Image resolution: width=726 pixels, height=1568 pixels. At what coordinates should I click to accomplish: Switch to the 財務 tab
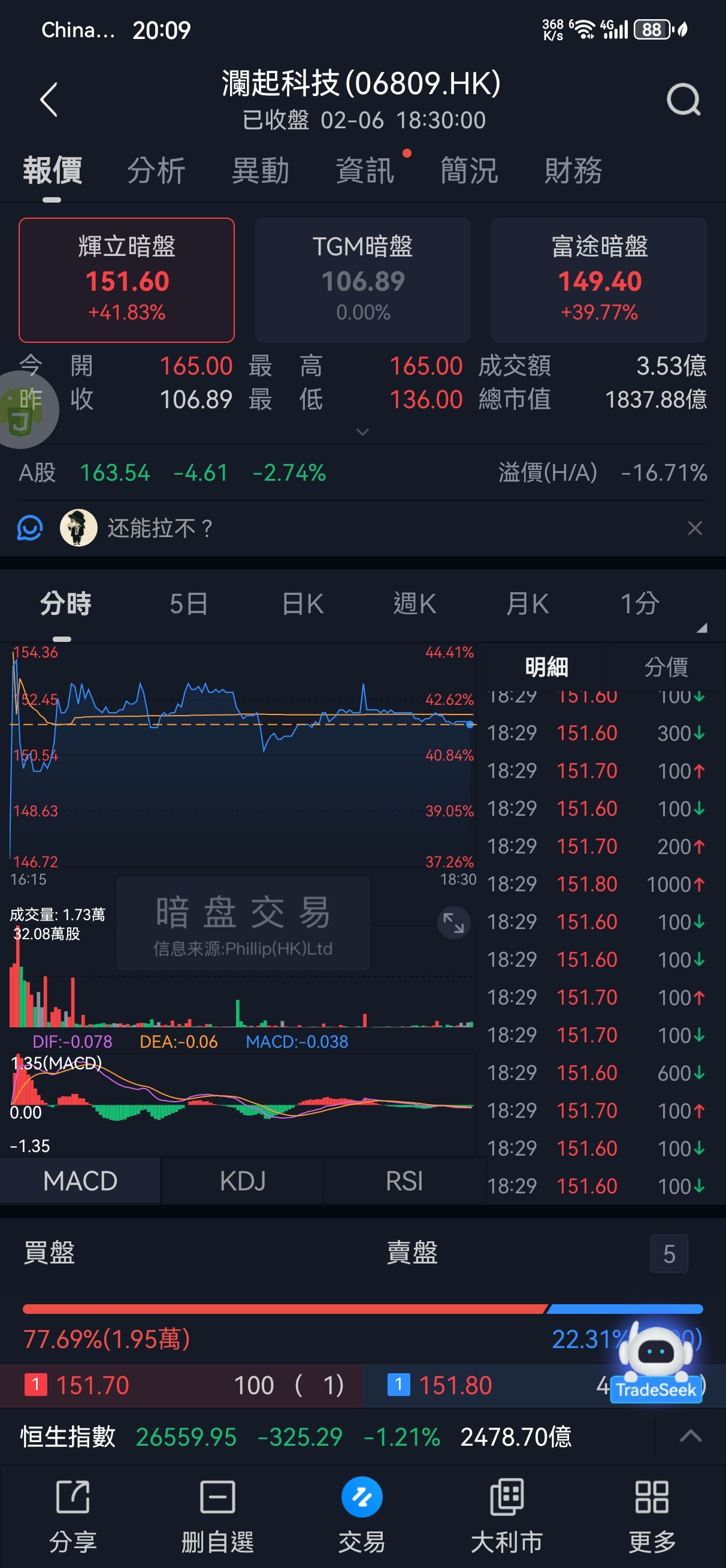click(x=573, y=170)
